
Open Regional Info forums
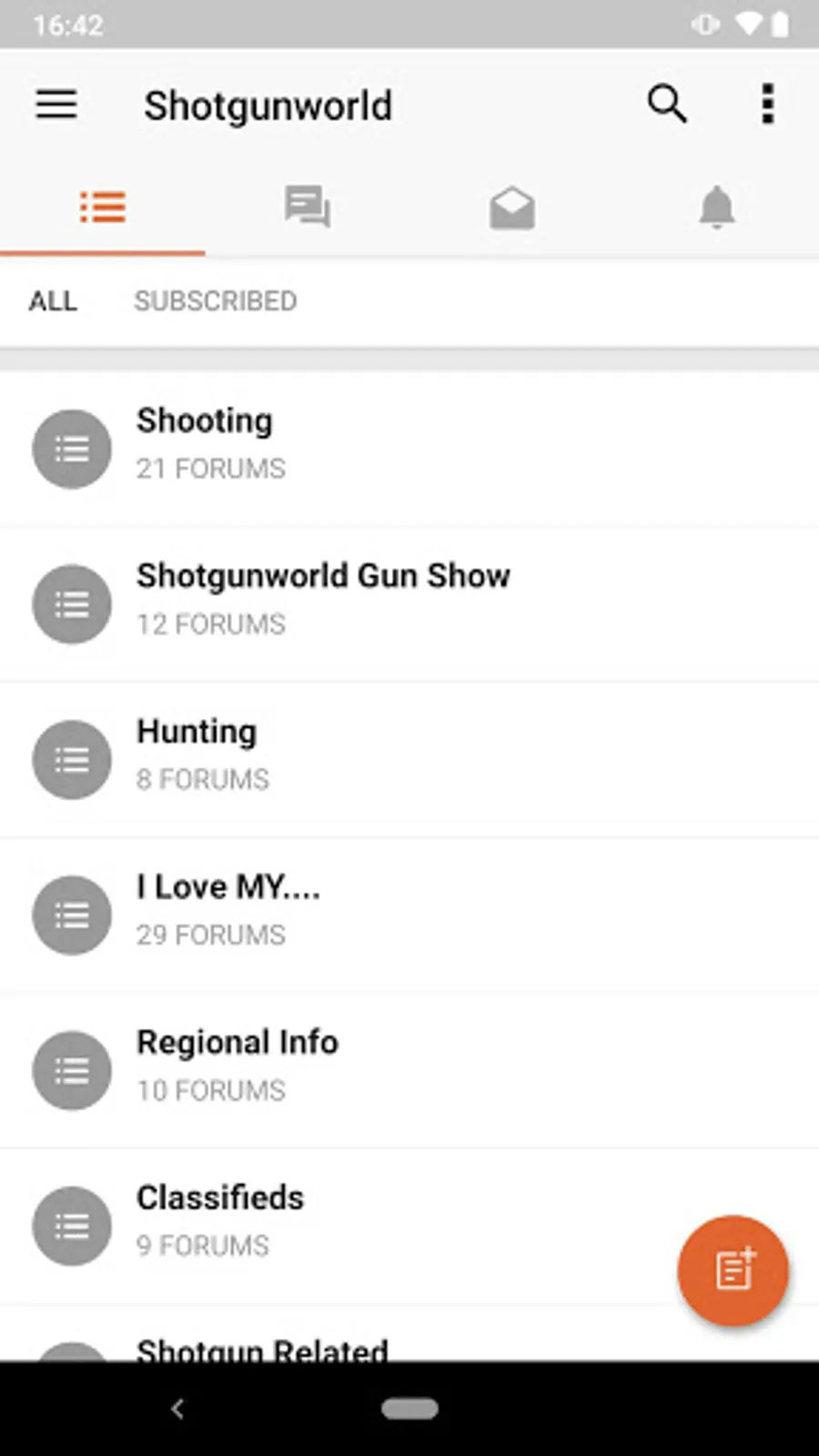click(x=409, y=1071)
